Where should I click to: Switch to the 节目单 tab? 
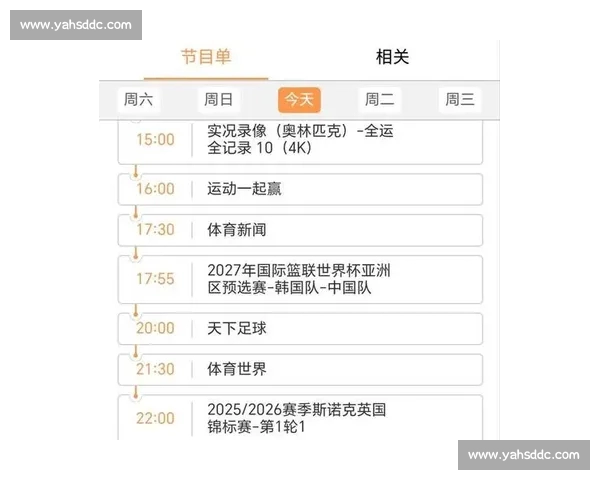click(x=206, y=57)
